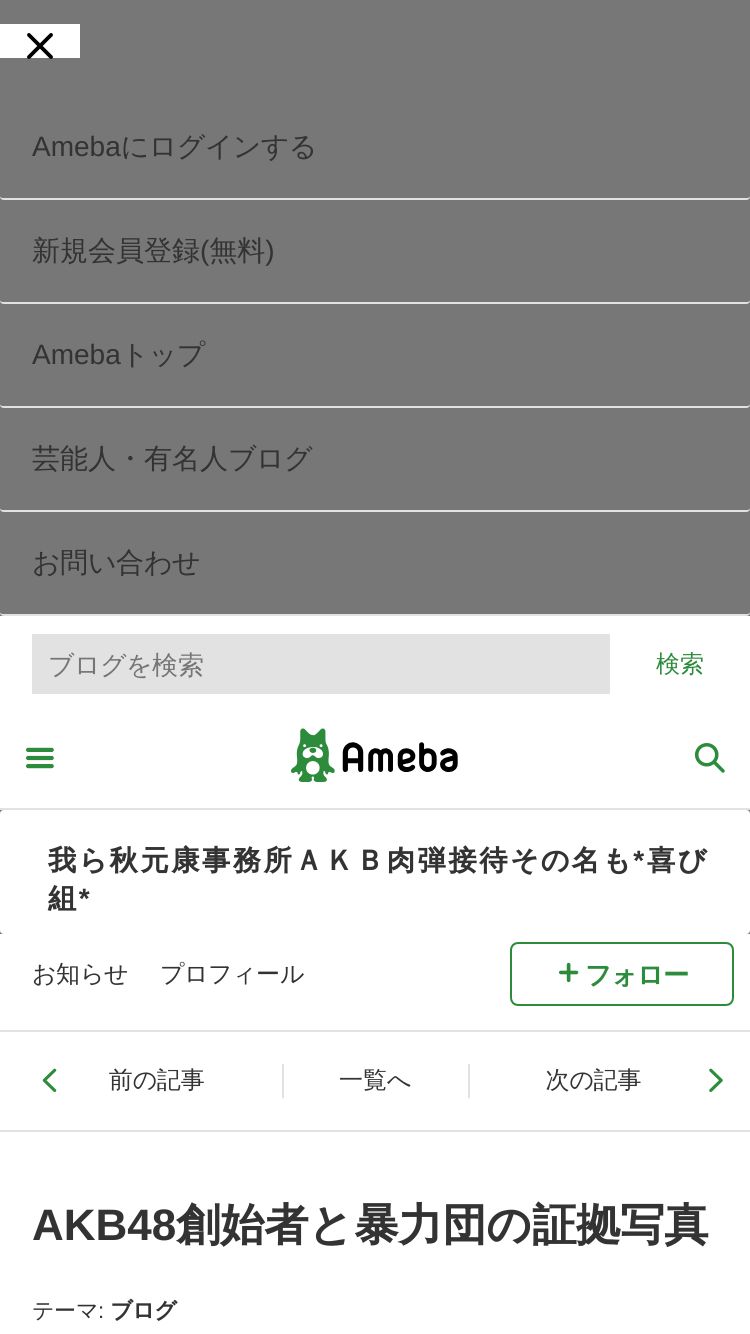The width and height of the screenshot is (750, 1334).
Task: Open the ブログ theme link
Action: (143, 1310)
